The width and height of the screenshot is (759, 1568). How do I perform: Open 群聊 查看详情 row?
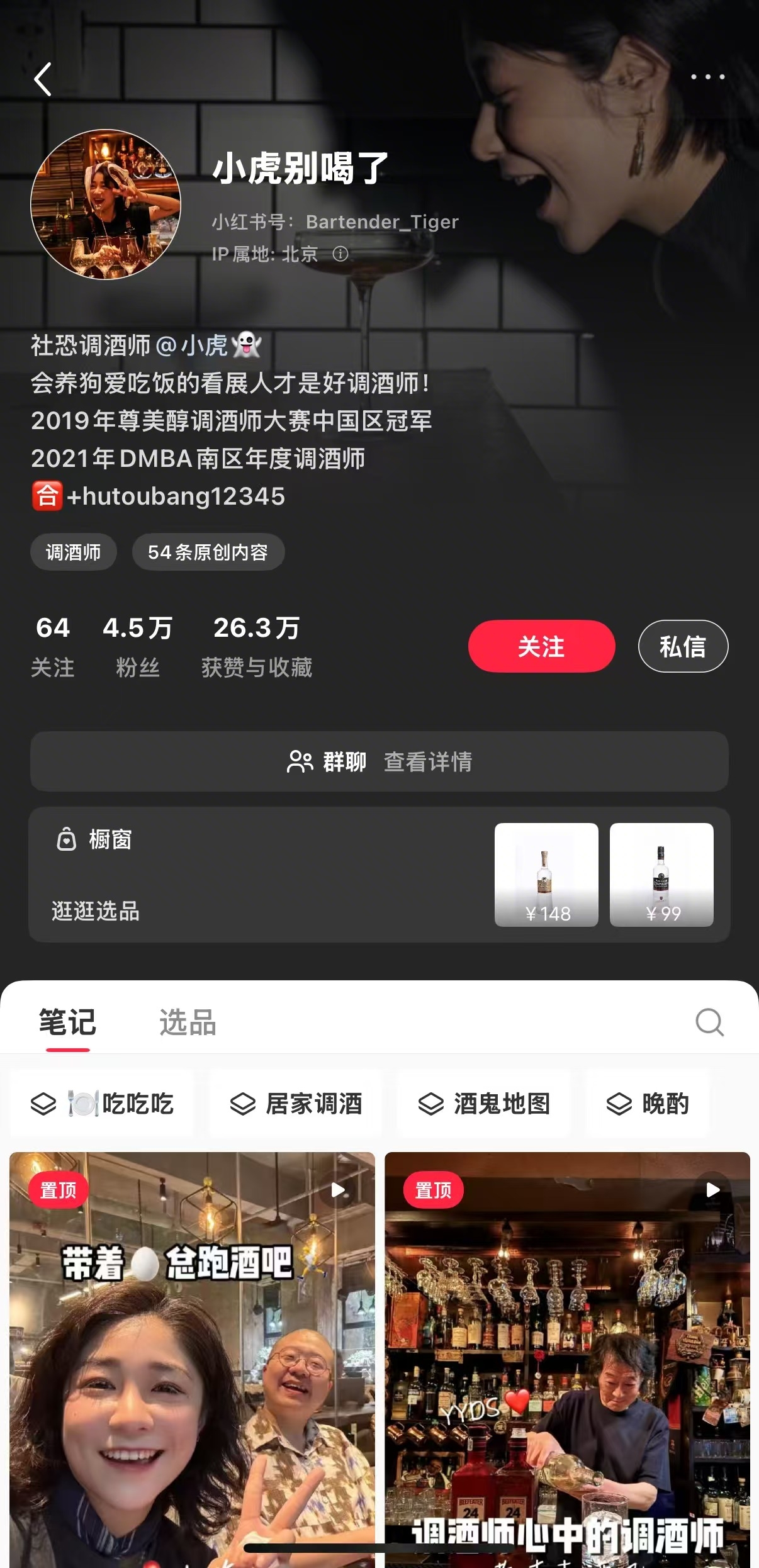(379, 761)
